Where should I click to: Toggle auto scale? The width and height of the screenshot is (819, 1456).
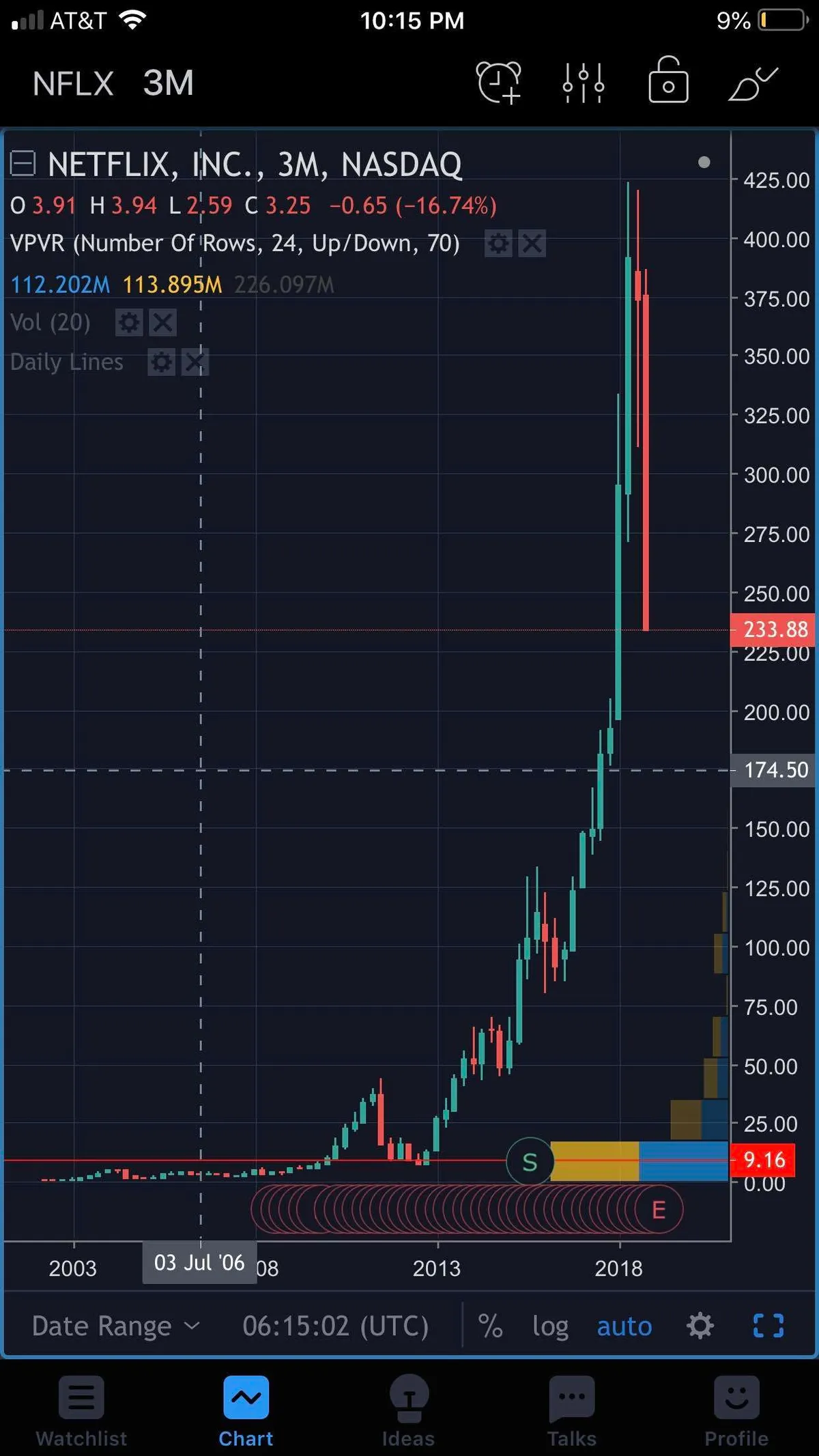(x=624, y=1326)
